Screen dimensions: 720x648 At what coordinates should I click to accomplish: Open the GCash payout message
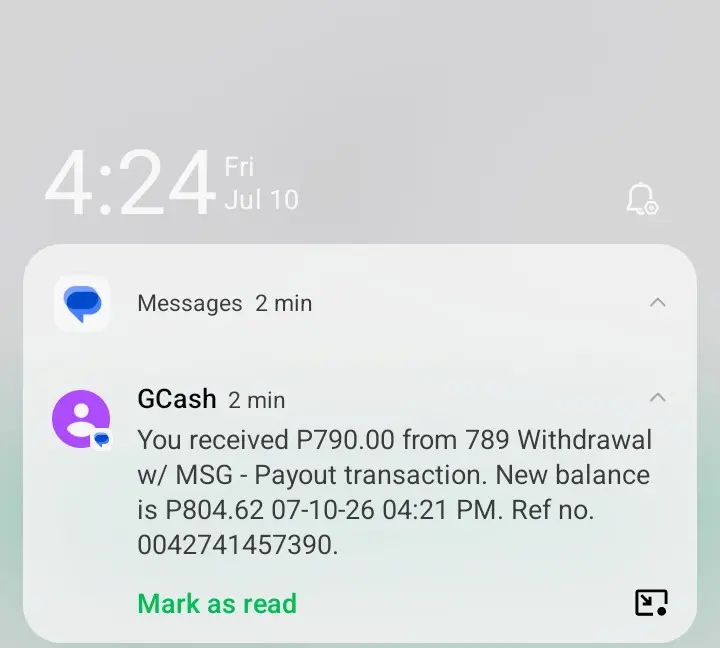tap(394, 492)
